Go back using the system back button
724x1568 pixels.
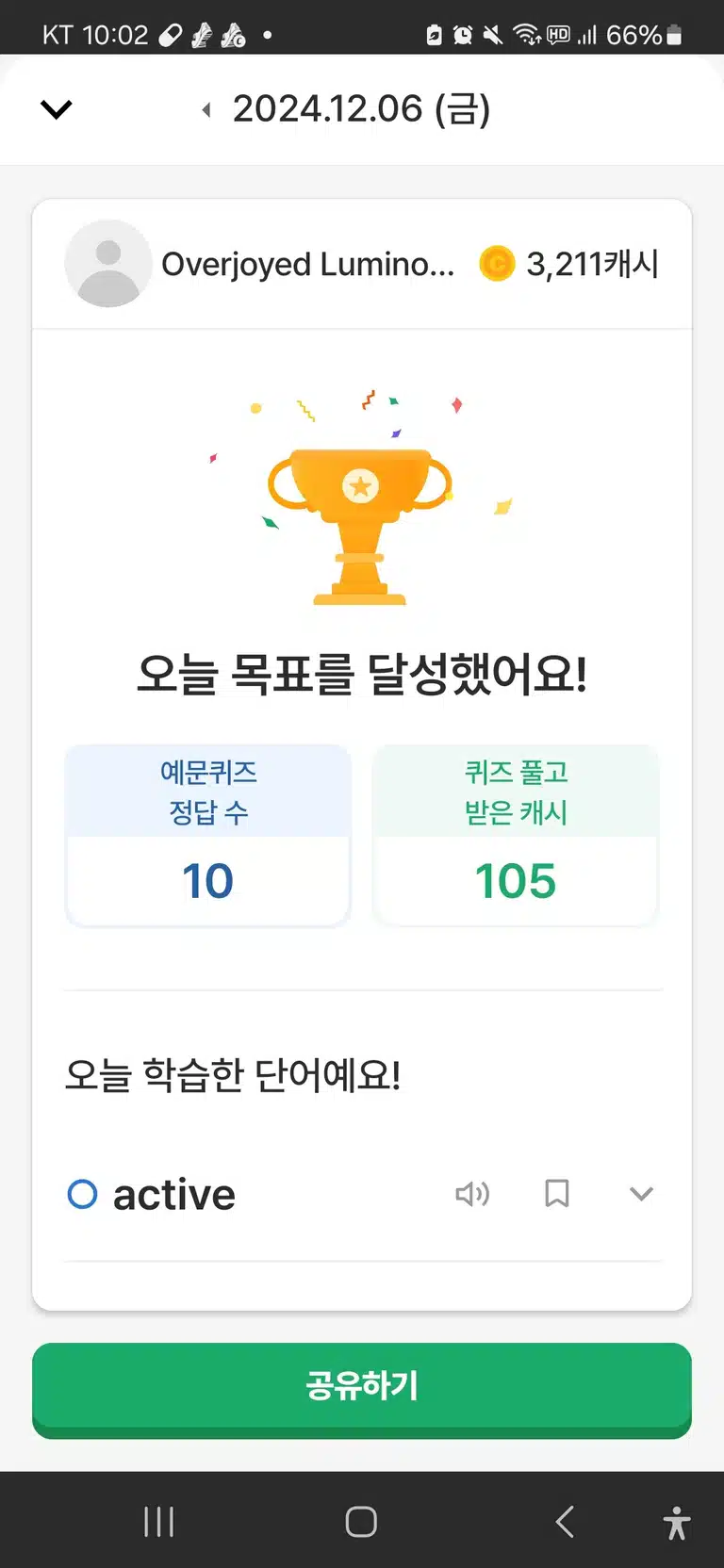565,1521
